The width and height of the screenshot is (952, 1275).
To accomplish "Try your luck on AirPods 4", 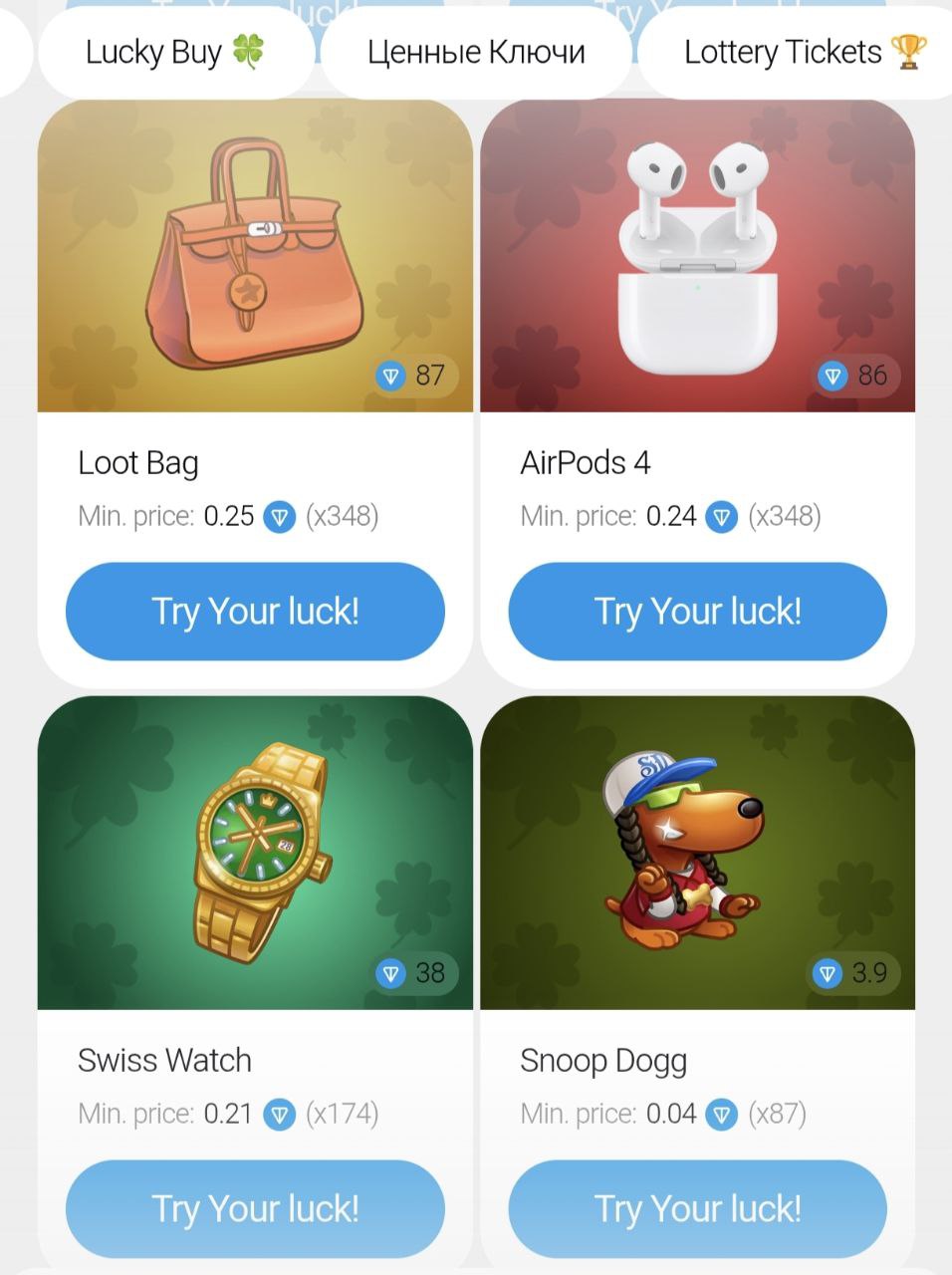I will (x=697, y=611).
